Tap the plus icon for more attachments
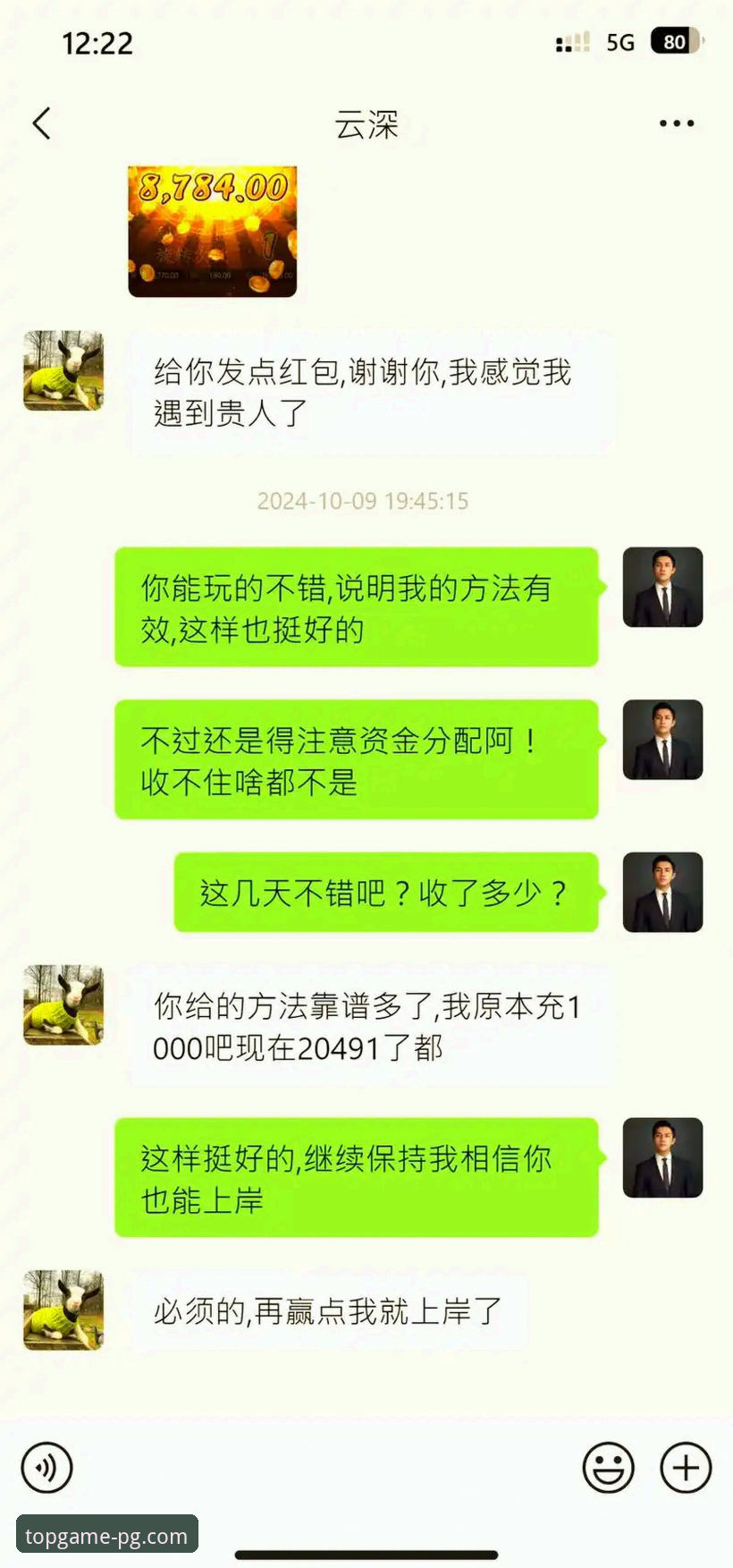This screenshot has height=1568, width=733. click(685, 1467)
